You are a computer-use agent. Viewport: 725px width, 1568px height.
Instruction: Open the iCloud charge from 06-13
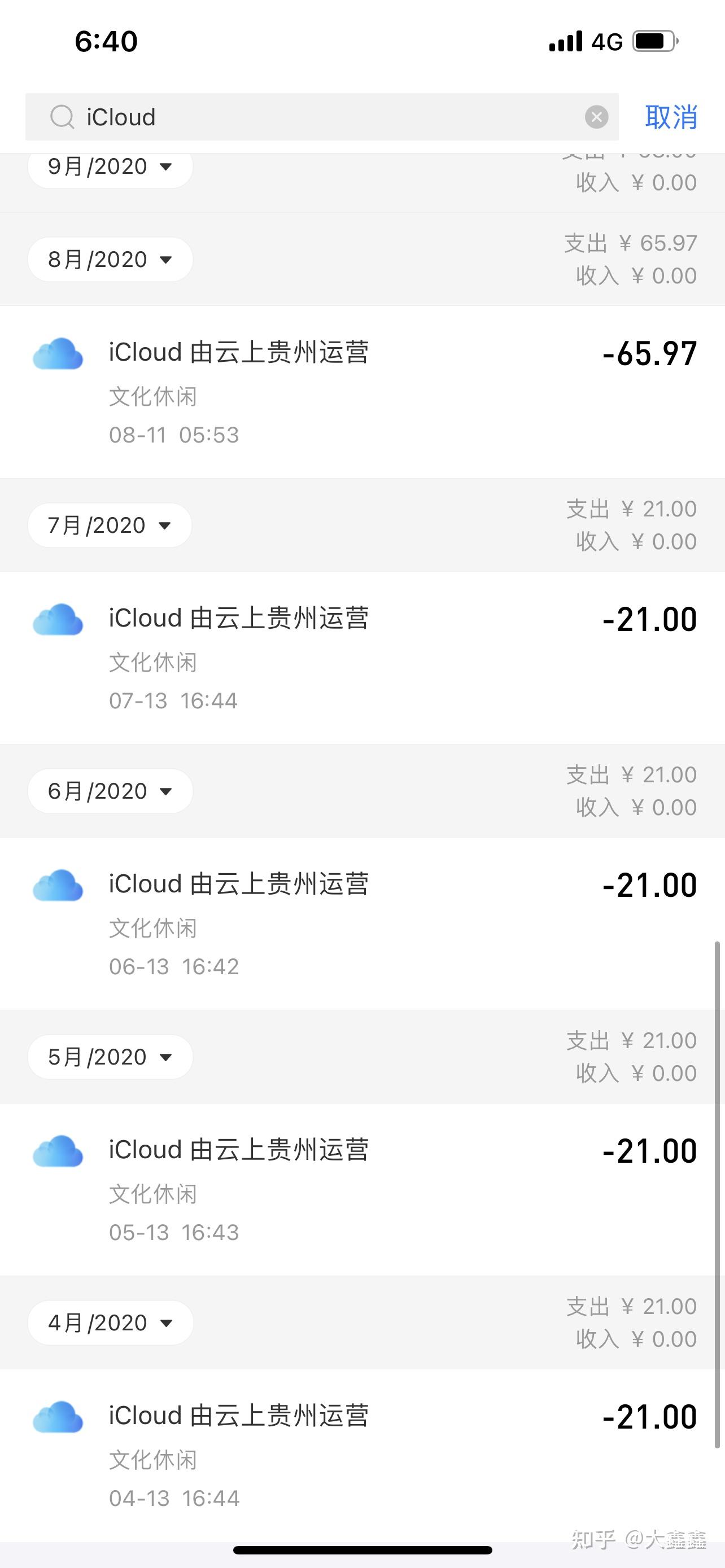pyautogui.click(x=362, y=924)
